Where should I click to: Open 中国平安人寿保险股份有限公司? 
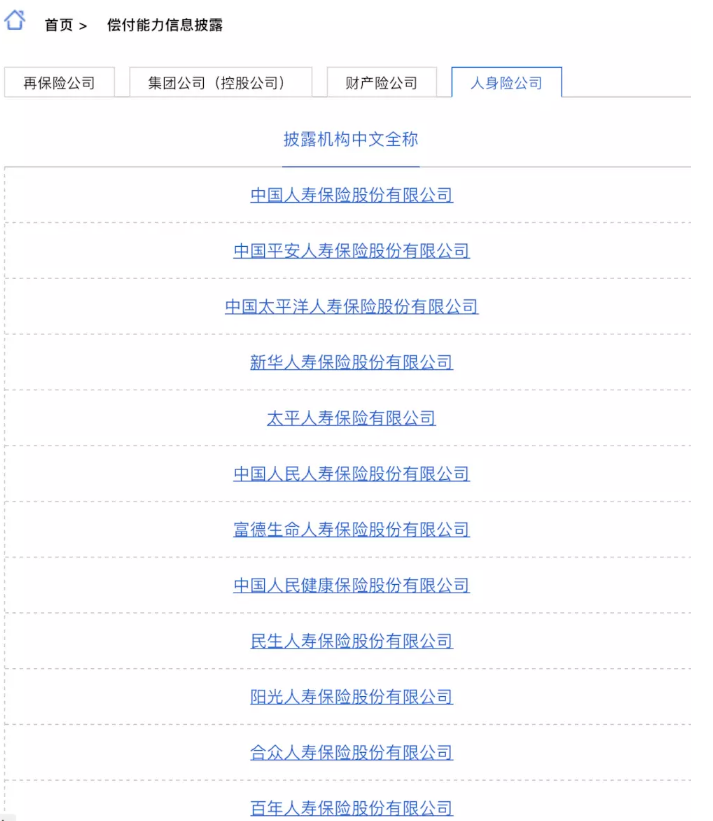351,251
